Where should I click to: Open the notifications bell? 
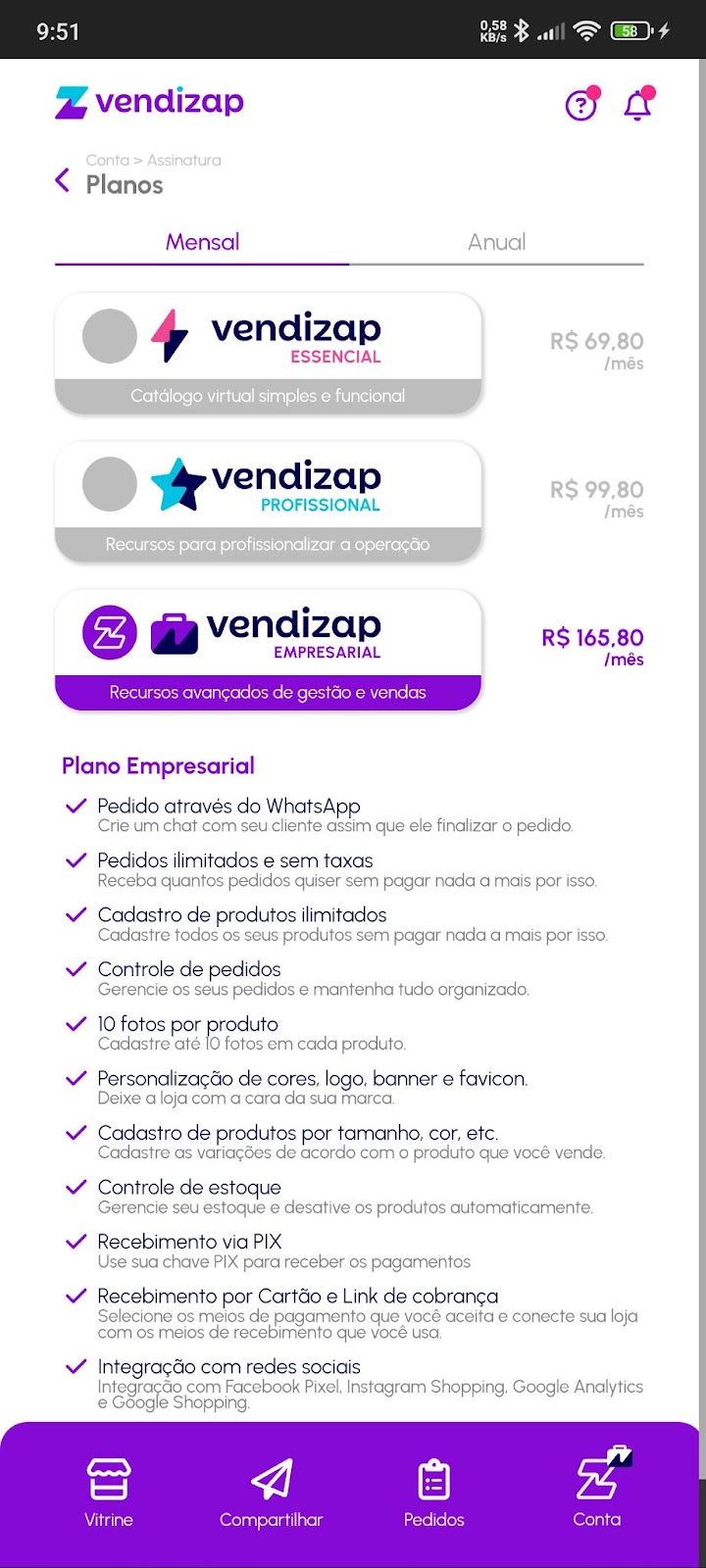click(638, 104)
